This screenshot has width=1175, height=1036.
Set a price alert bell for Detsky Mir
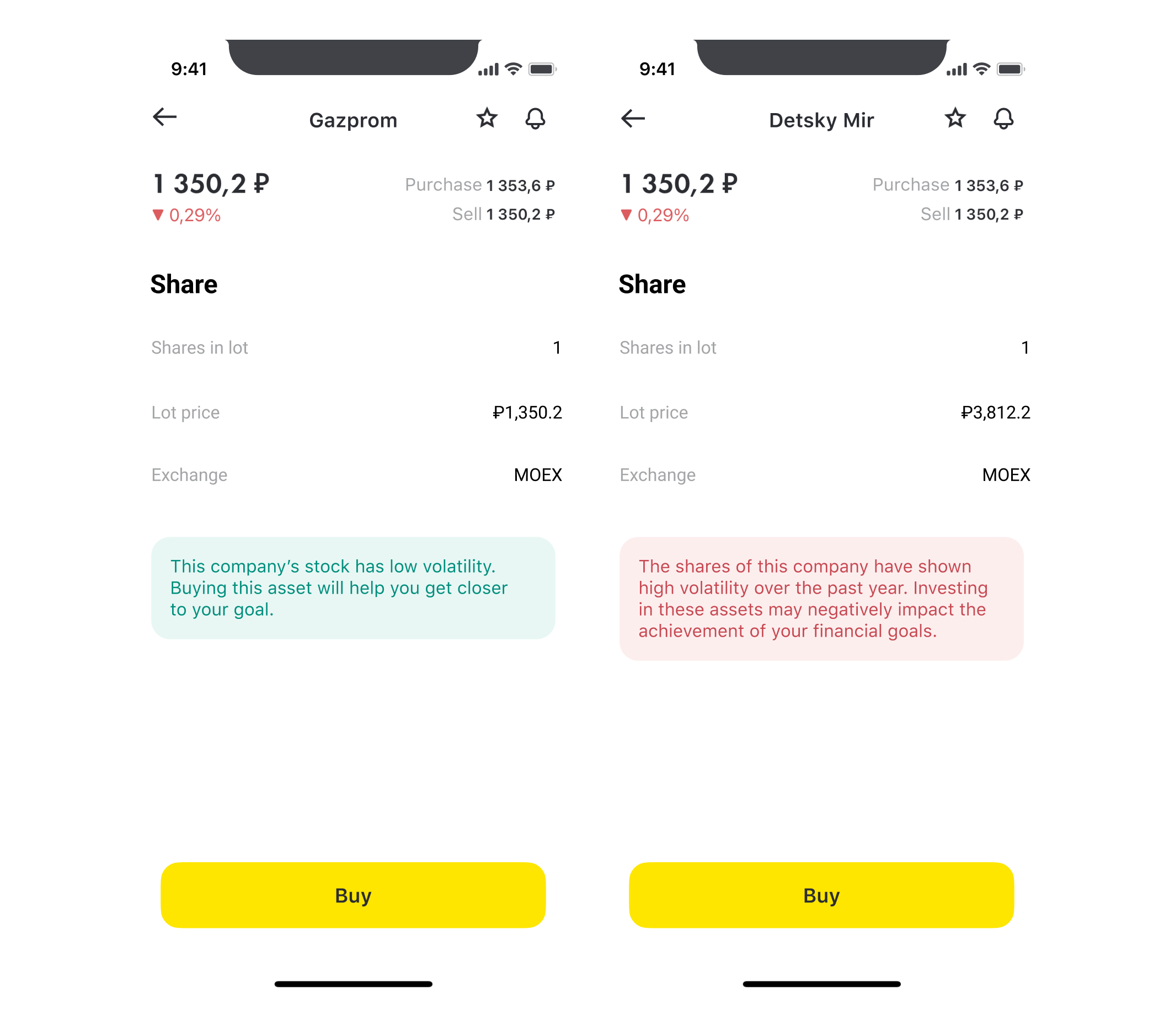click(x=1003, y=119)
